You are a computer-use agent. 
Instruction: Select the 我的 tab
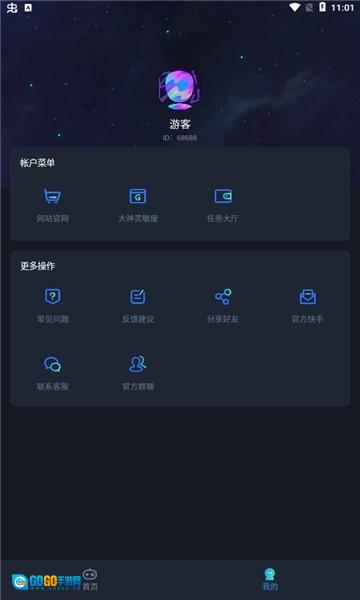pyautogui.click(x=270, y=580)
